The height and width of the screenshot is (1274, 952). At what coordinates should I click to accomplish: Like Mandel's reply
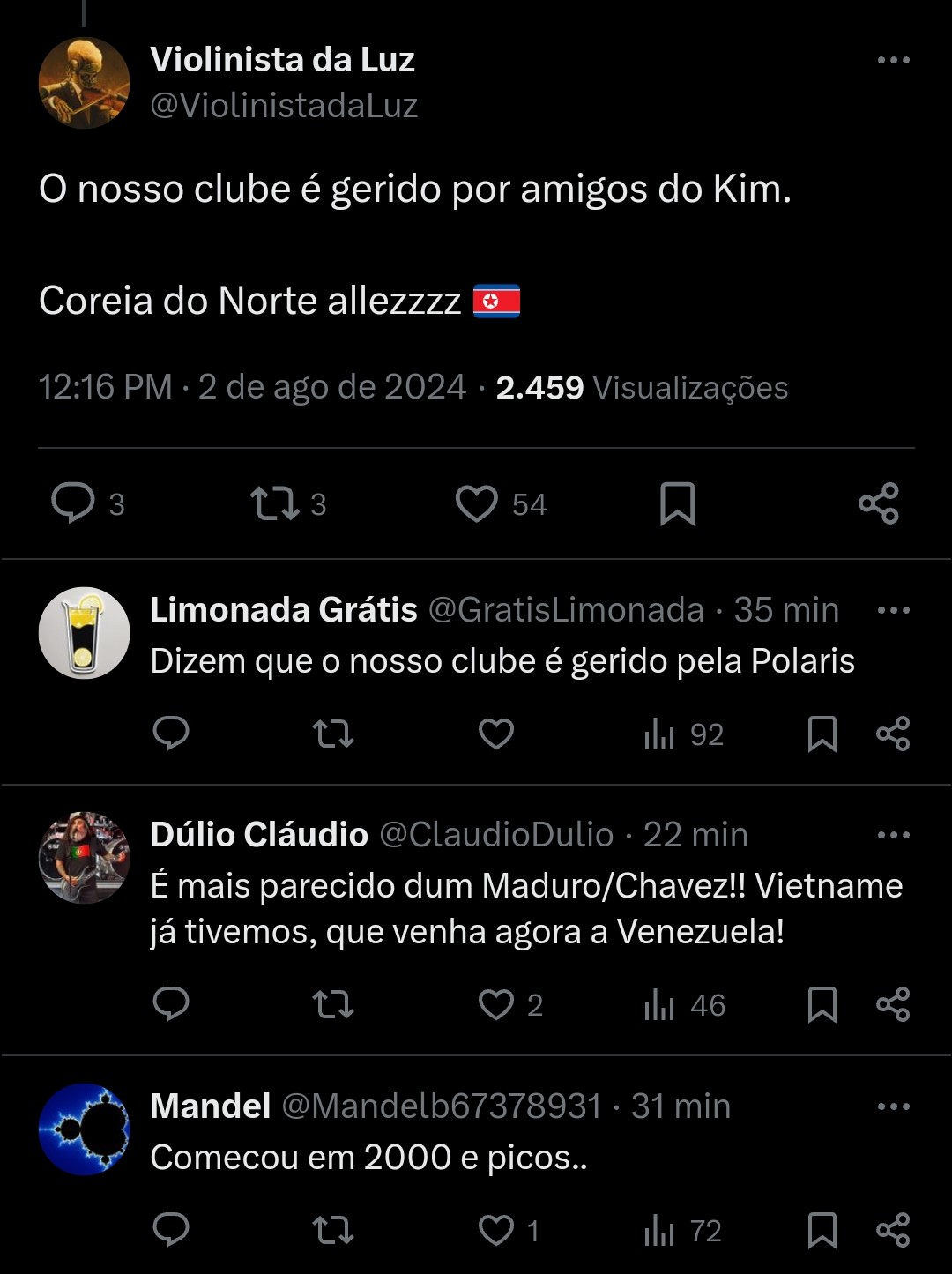click(496, 1230)
